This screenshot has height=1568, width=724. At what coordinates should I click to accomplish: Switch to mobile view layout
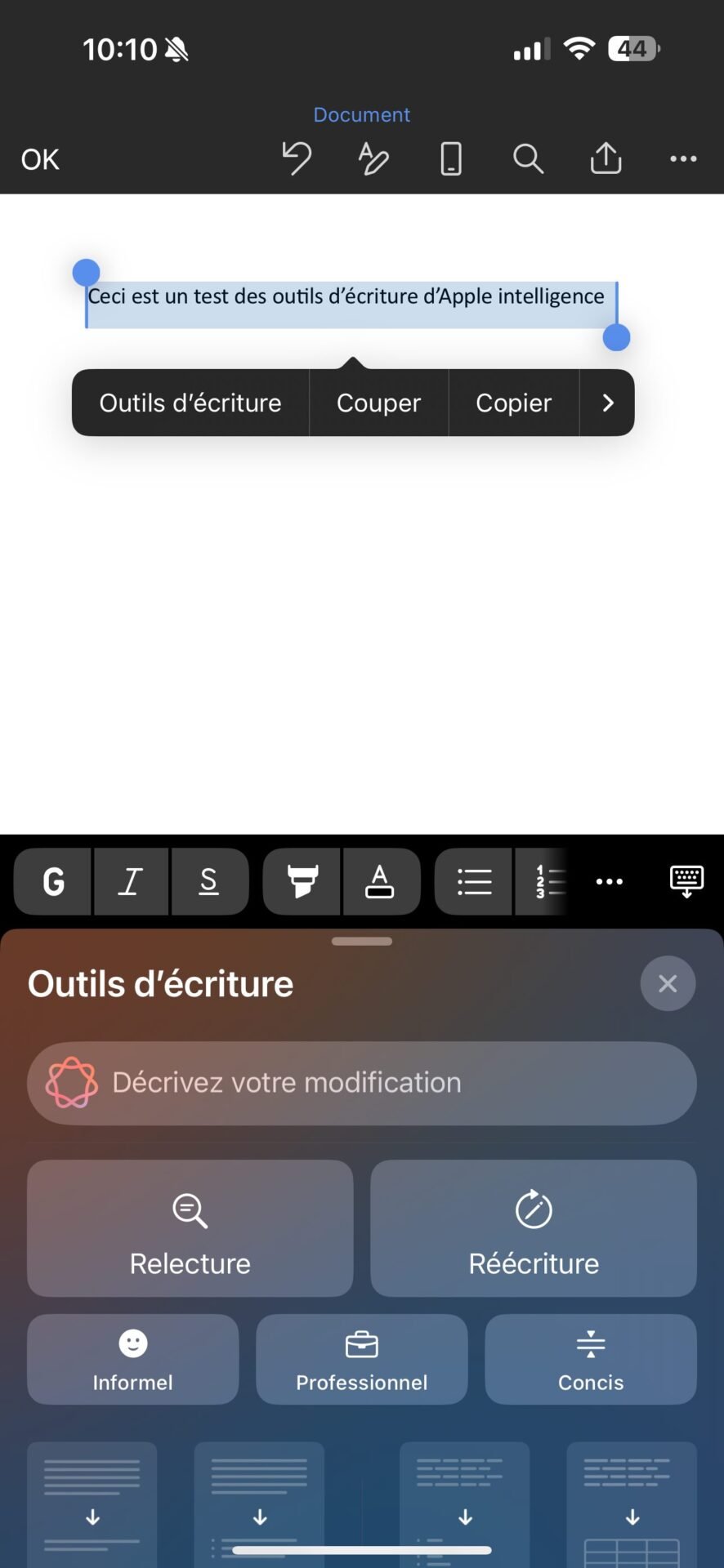pyautogui.click(x=450, y=158)
